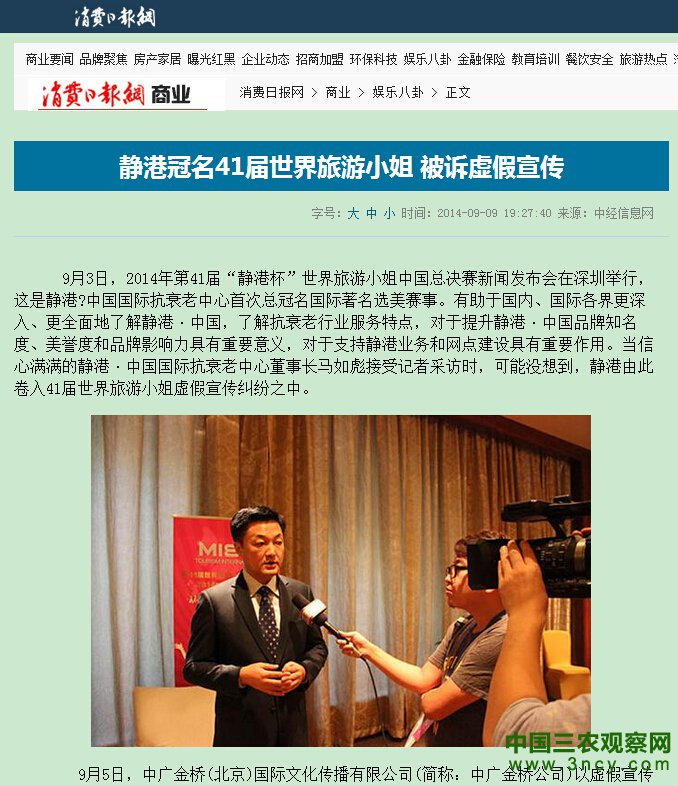Select the 曝光红黑 nav item
The image size is (678, 786).
pyautogui.click(x=211, y=59)
